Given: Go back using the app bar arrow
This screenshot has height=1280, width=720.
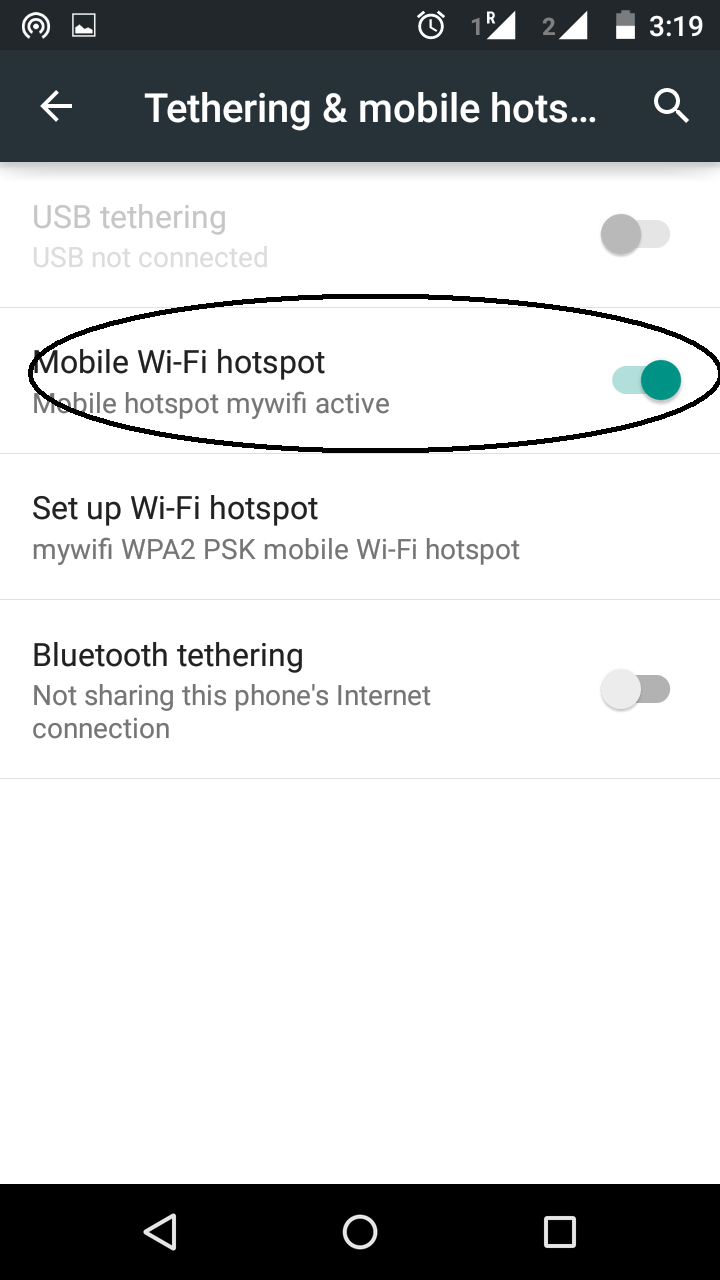Looking at the screenshot, I should tap(56, 106).
